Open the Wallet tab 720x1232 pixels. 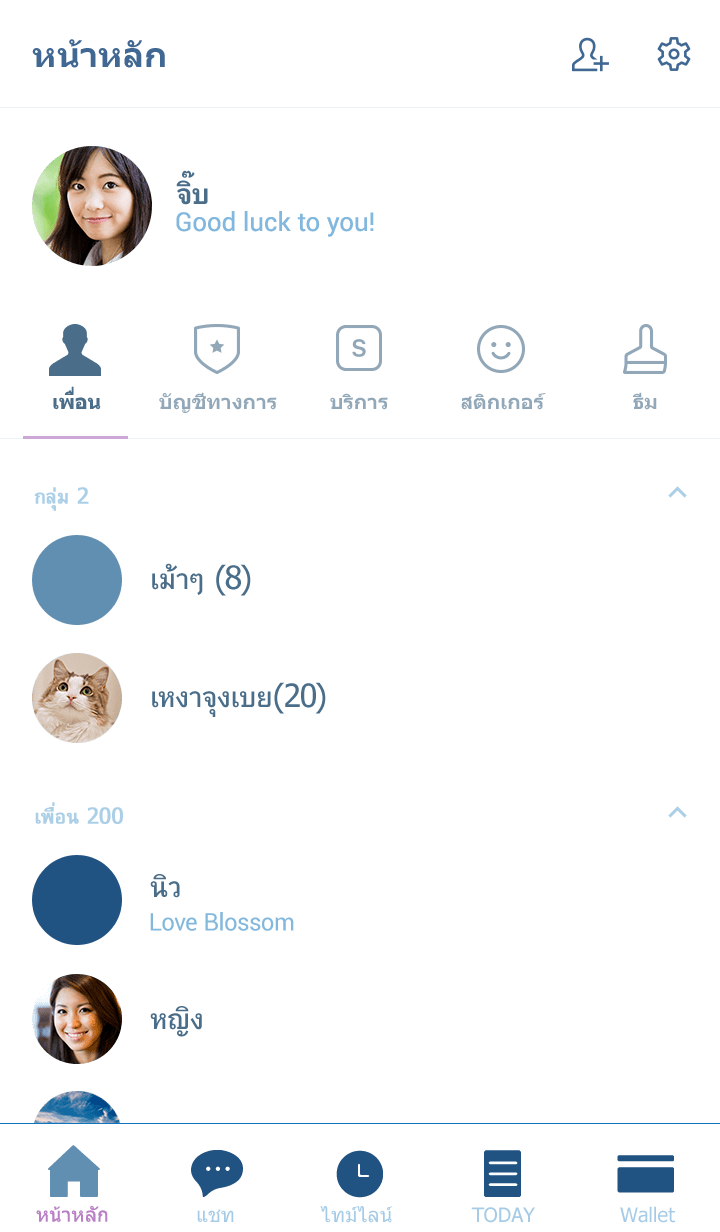(646, 1185)
